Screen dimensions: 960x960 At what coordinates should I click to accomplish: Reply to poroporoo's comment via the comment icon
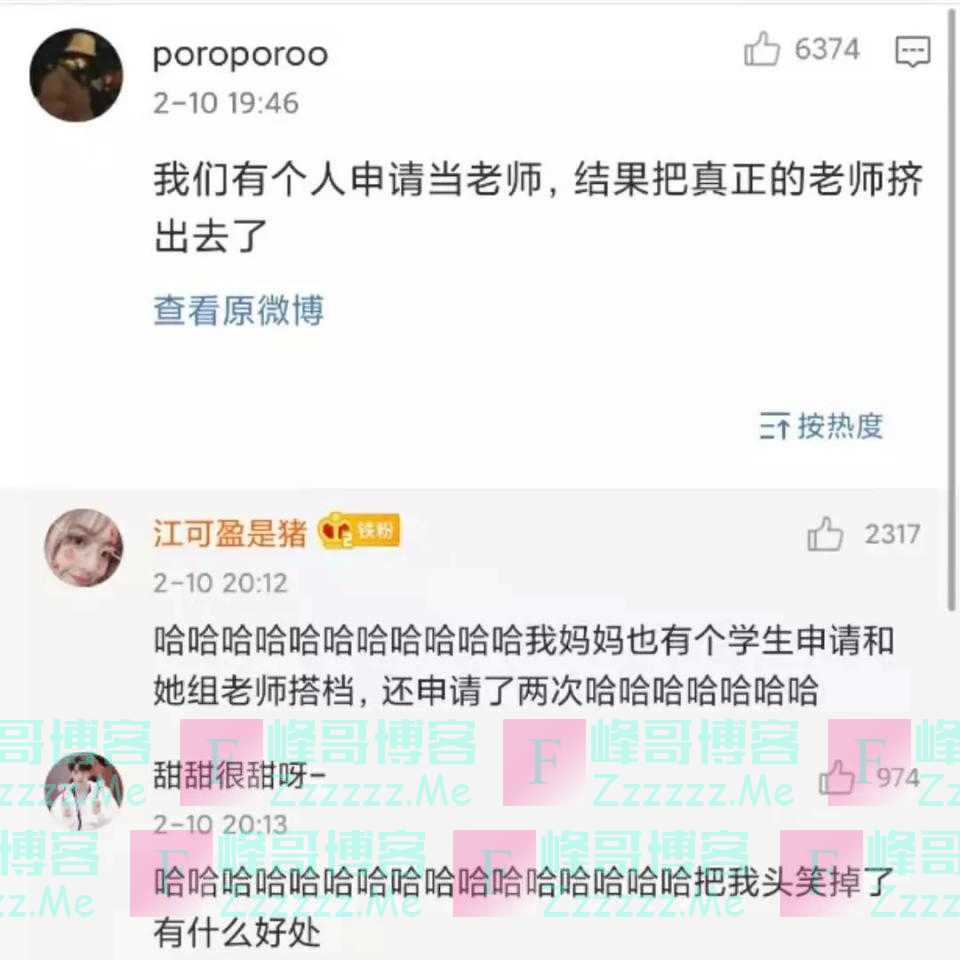point(912,51)
